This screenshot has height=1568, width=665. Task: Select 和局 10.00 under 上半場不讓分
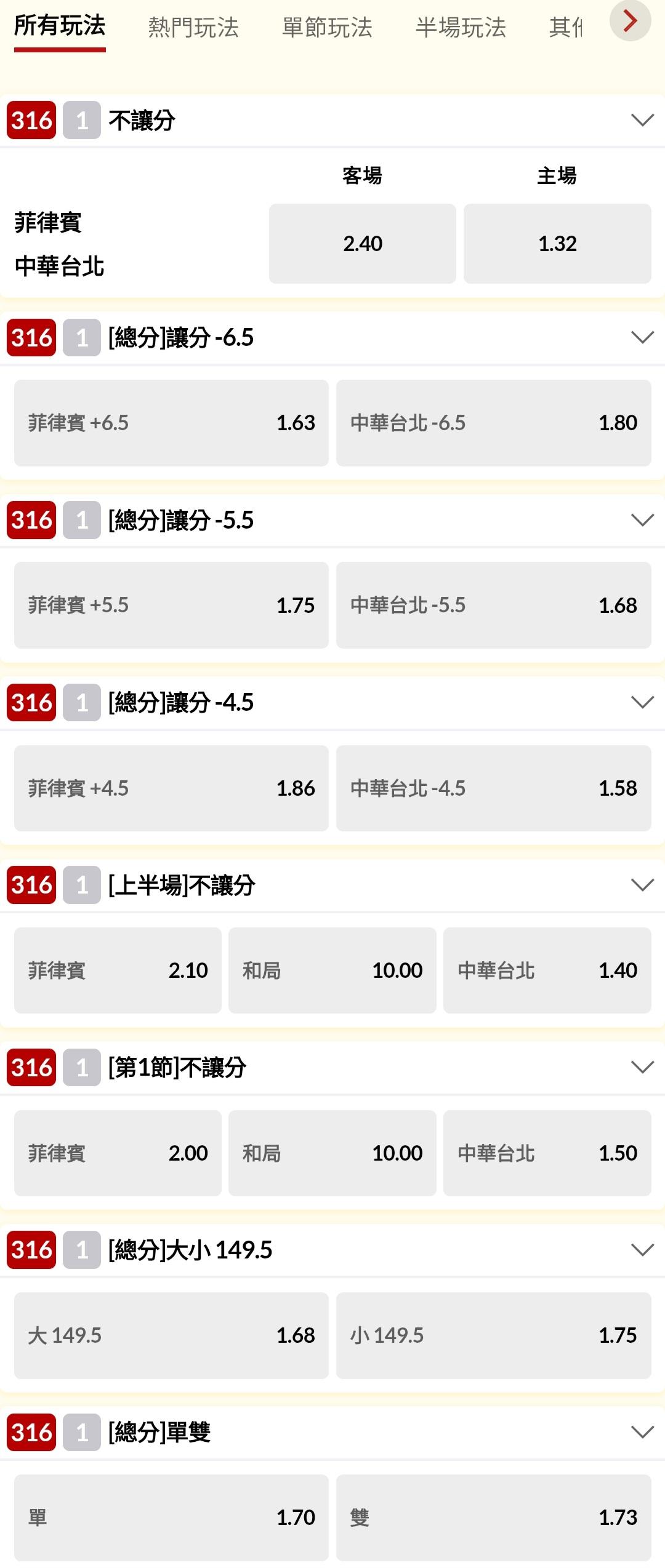[x=332, y=970]
